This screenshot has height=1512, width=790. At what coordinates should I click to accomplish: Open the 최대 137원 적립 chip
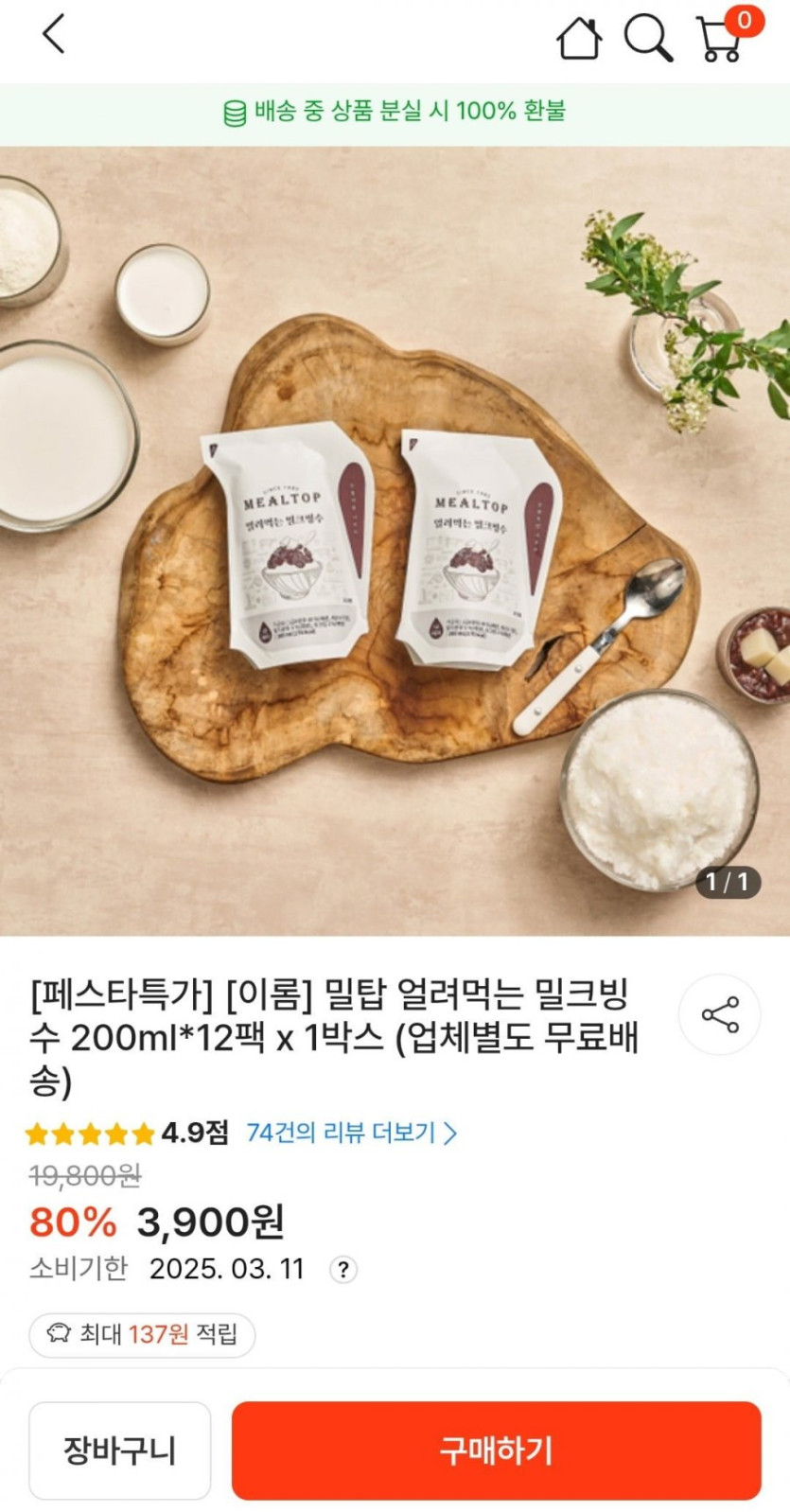[142, 1334]
